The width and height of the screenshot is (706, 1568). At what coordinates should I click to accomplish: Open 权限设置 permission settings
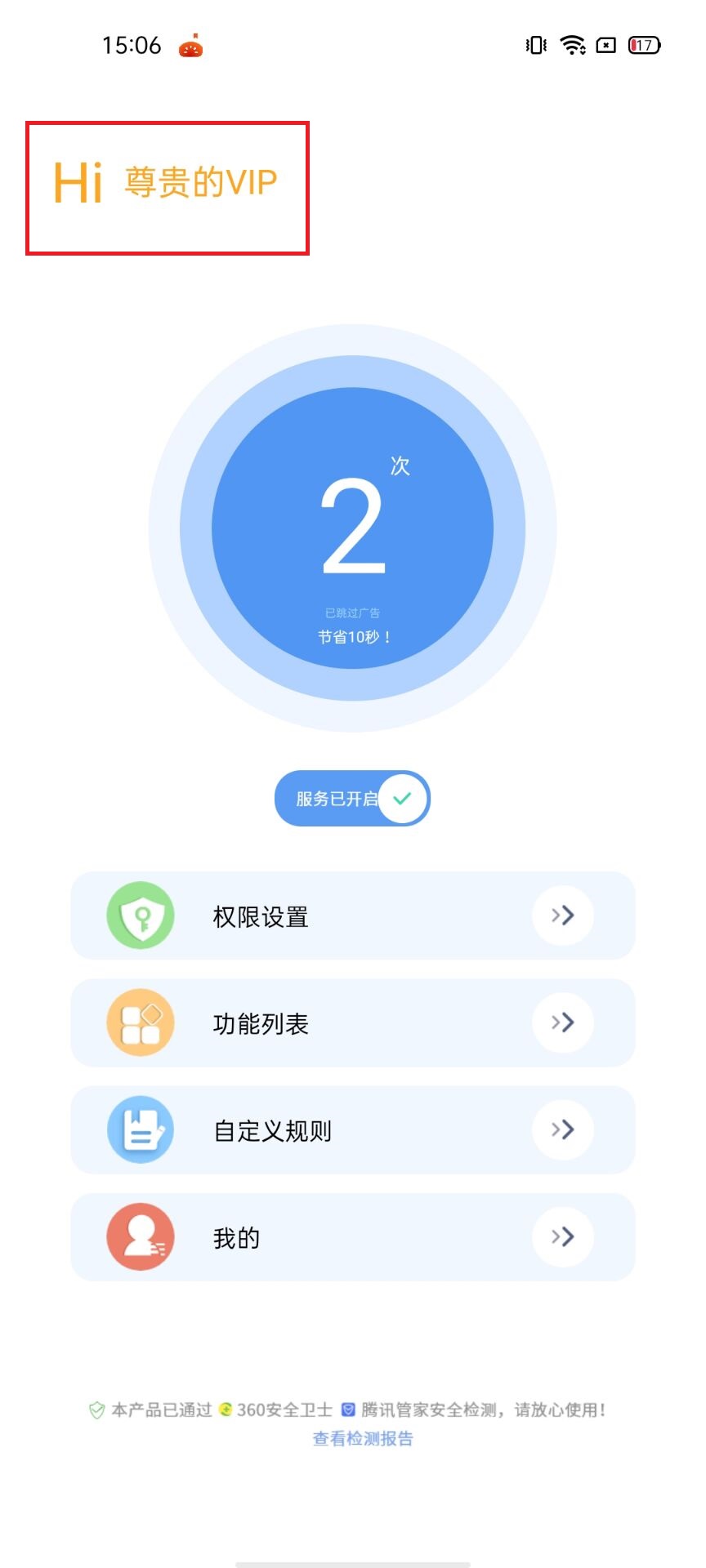[353, 915]
